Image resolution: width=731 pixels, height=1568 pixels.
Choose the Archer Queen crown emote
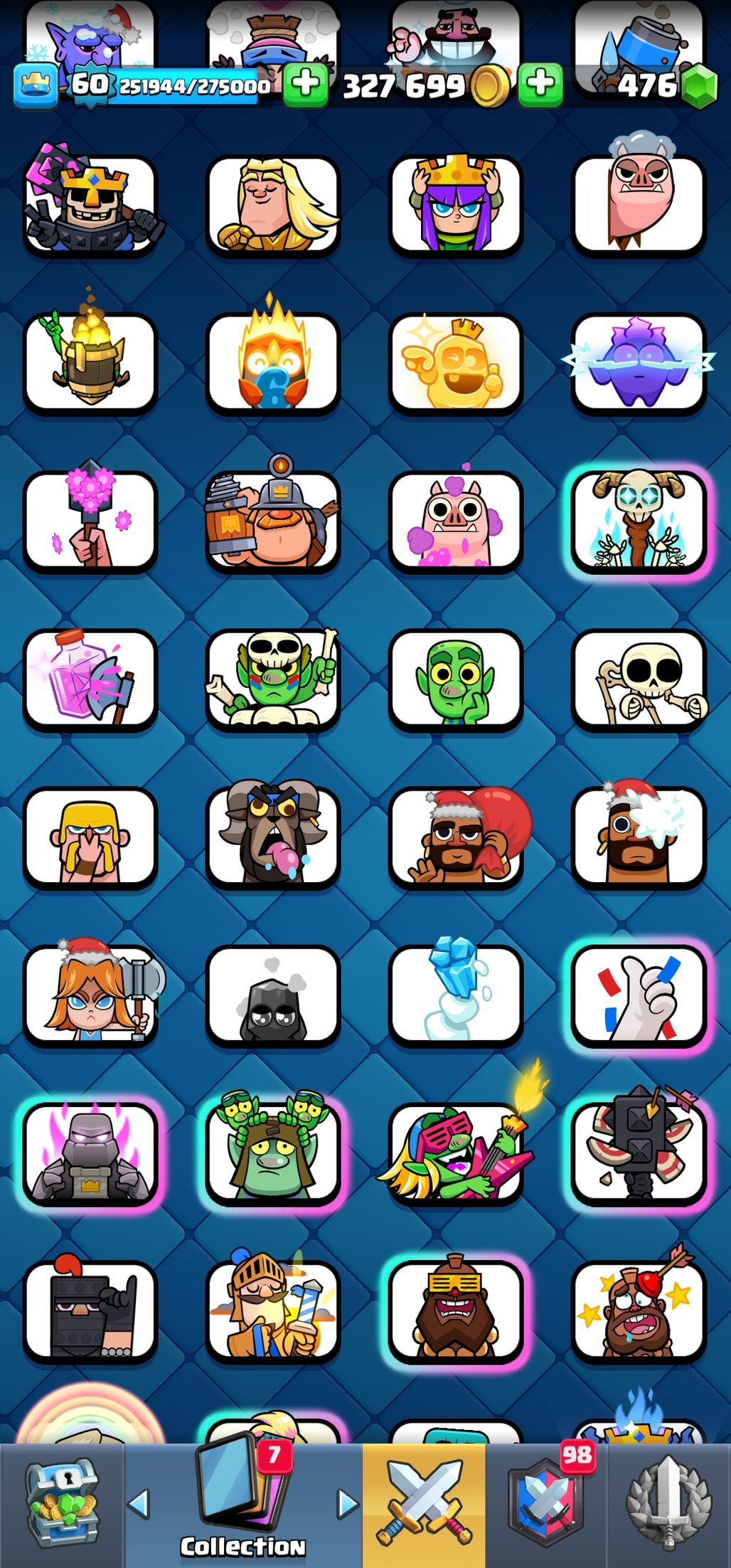[x=455, y=205]
